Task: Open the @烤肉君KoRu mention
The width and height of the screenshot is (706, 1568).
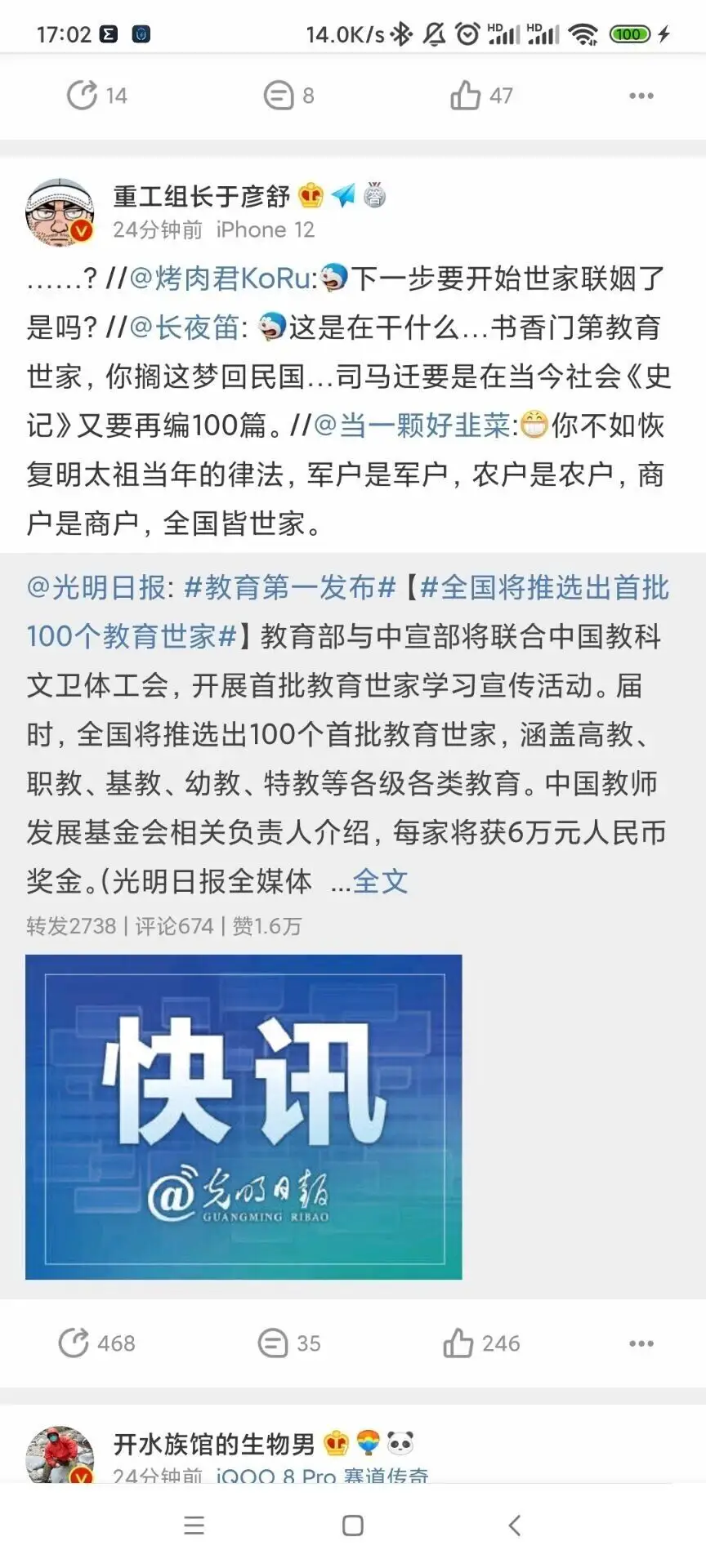Action: coord(222,278)
